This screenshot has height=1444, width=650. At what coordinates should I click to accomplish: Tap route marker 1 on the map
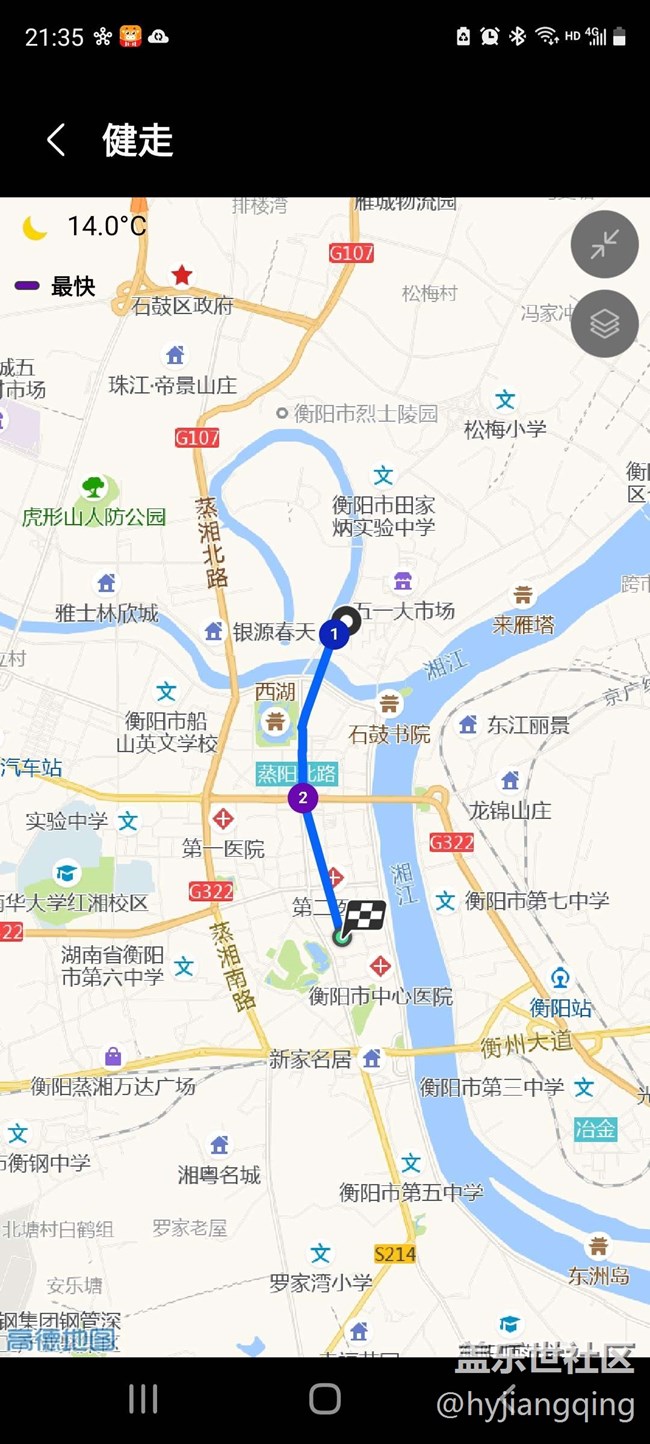coord(333,633)
